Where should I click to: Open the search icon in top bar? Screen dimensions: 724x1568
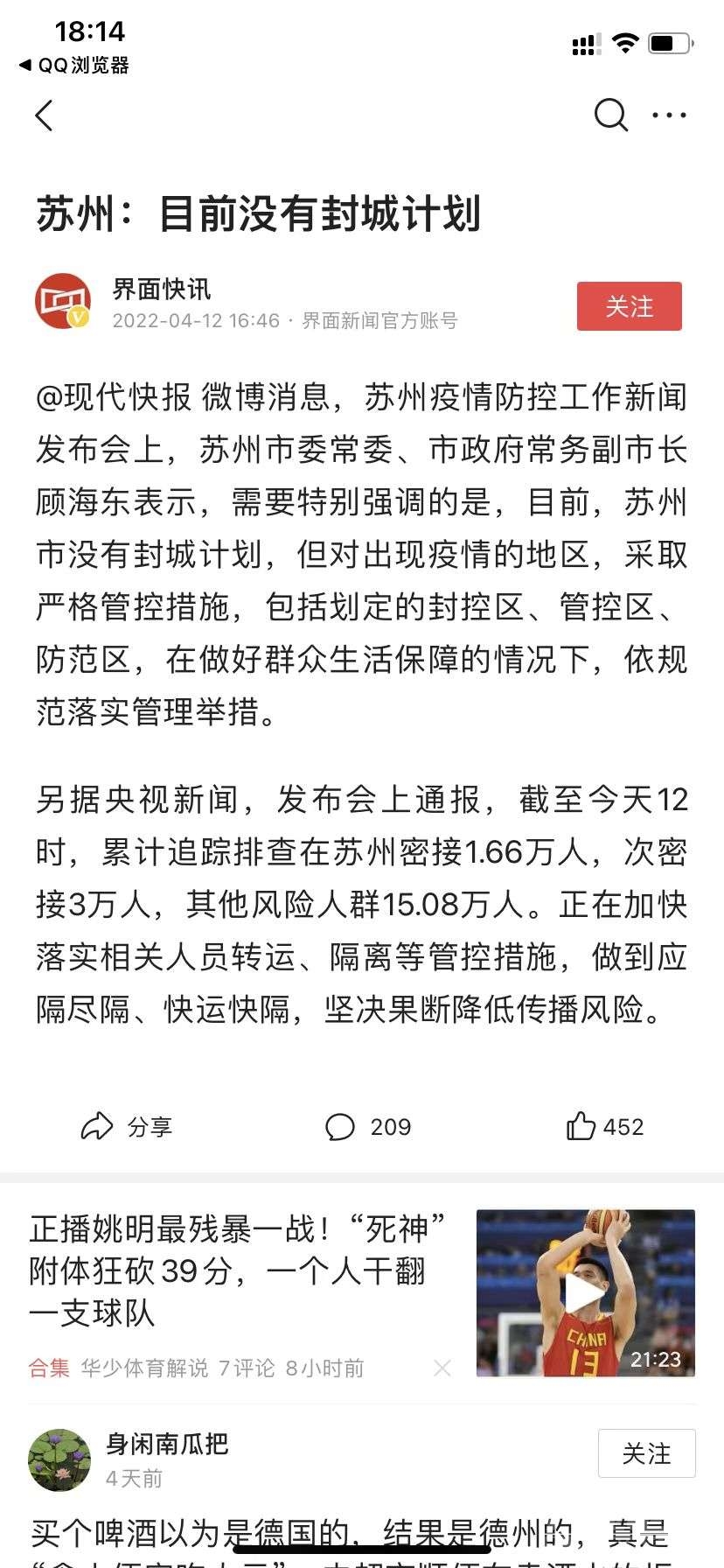coord(610,115)
